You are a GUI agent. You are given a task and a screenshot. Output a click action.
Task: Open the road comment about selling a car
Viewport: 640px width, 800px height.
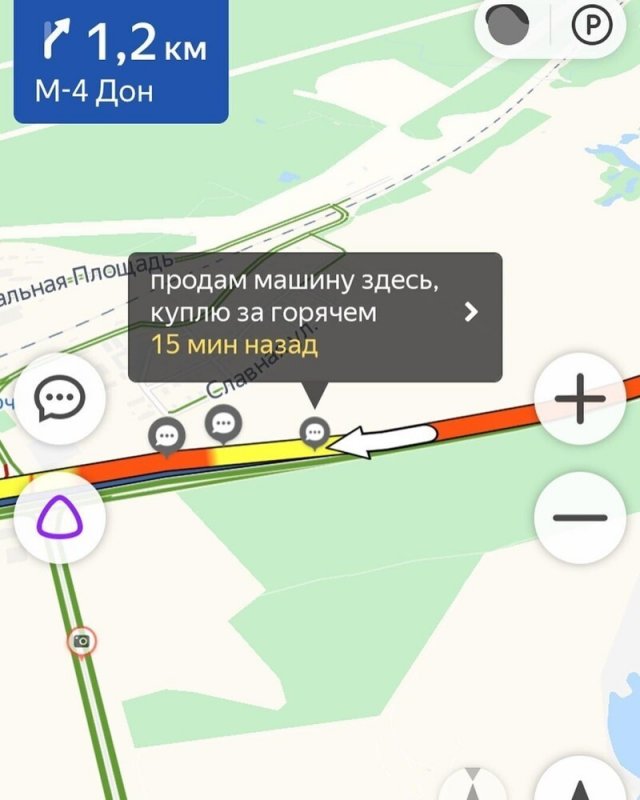click(315, 316)
